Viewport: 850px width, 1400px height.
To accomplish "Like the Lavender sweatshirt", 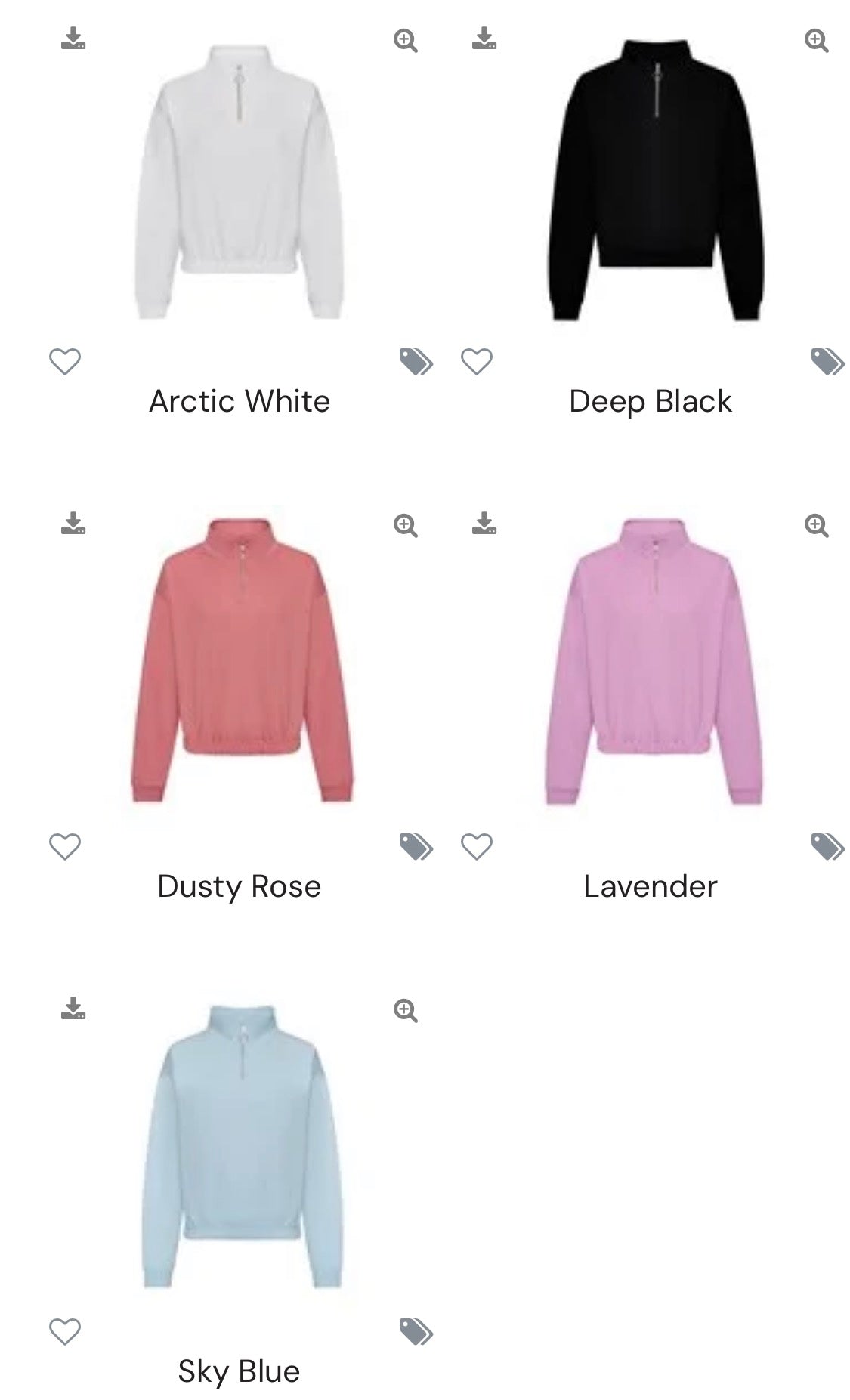I will (x=476, y=846).
